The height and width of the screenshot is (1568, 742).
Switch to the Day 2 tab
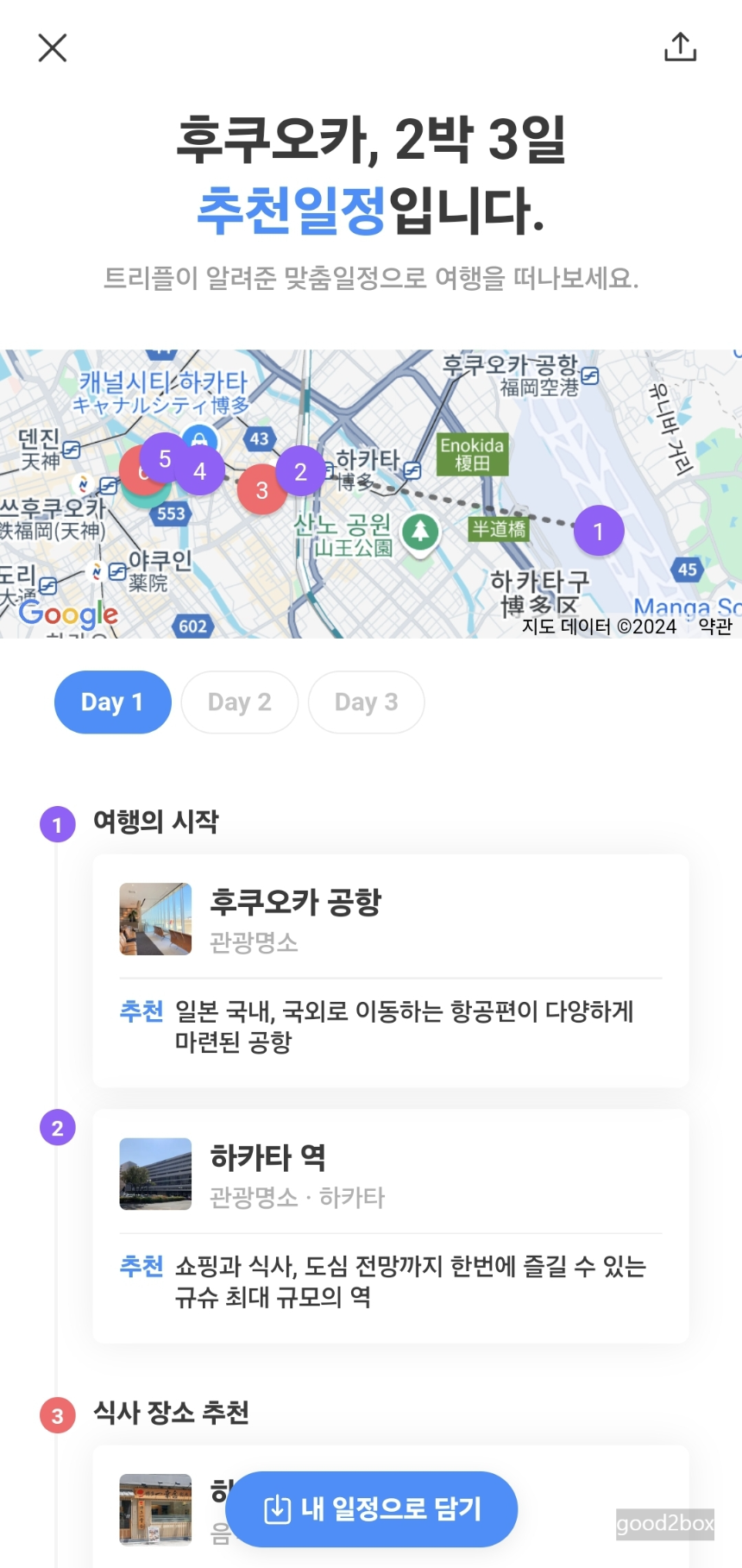[x=240, y=702]
